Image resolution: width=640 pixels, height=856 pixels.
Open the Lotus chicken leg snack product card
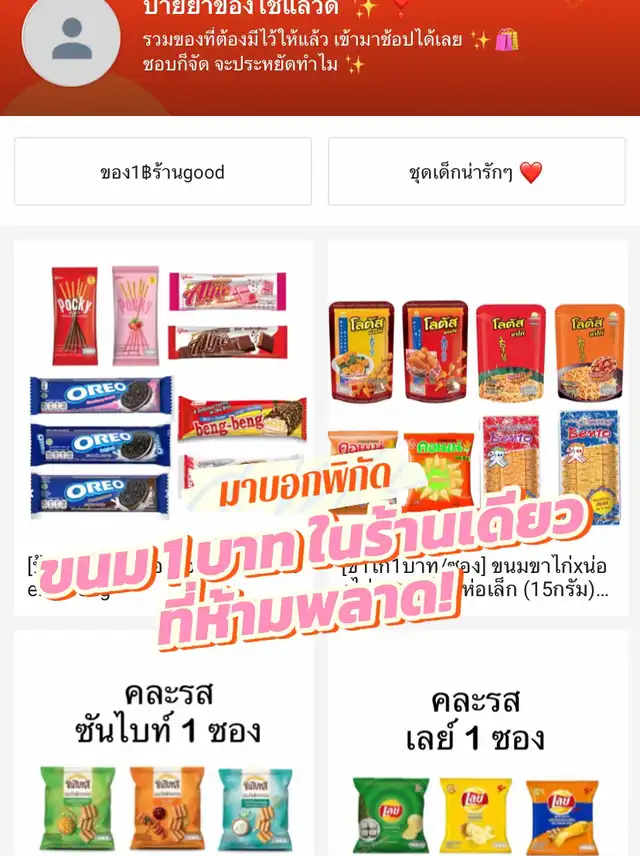tap(477, 390)
